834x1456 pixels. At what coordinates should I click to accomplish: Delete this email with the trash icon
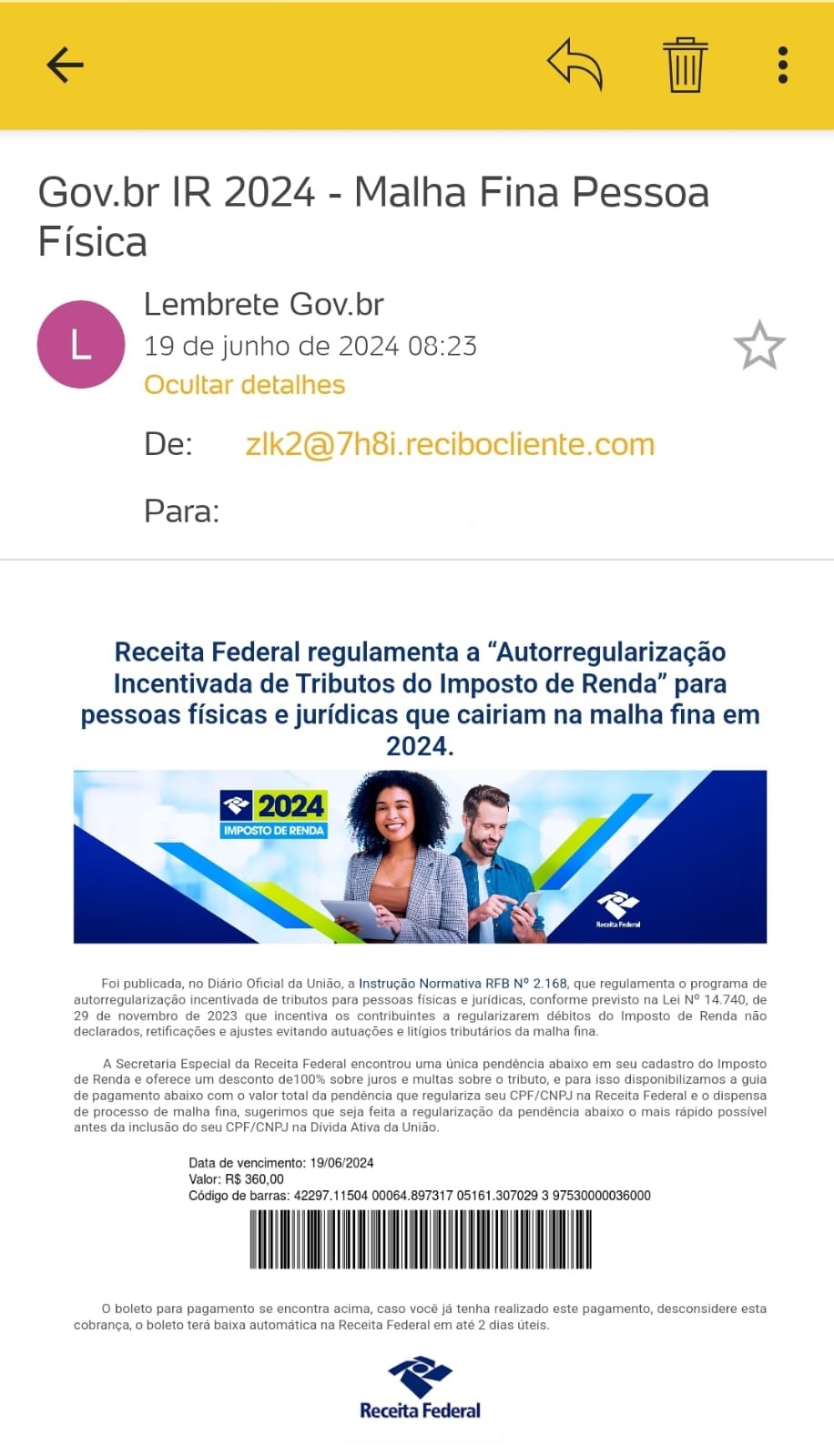[x=685, y=65]
